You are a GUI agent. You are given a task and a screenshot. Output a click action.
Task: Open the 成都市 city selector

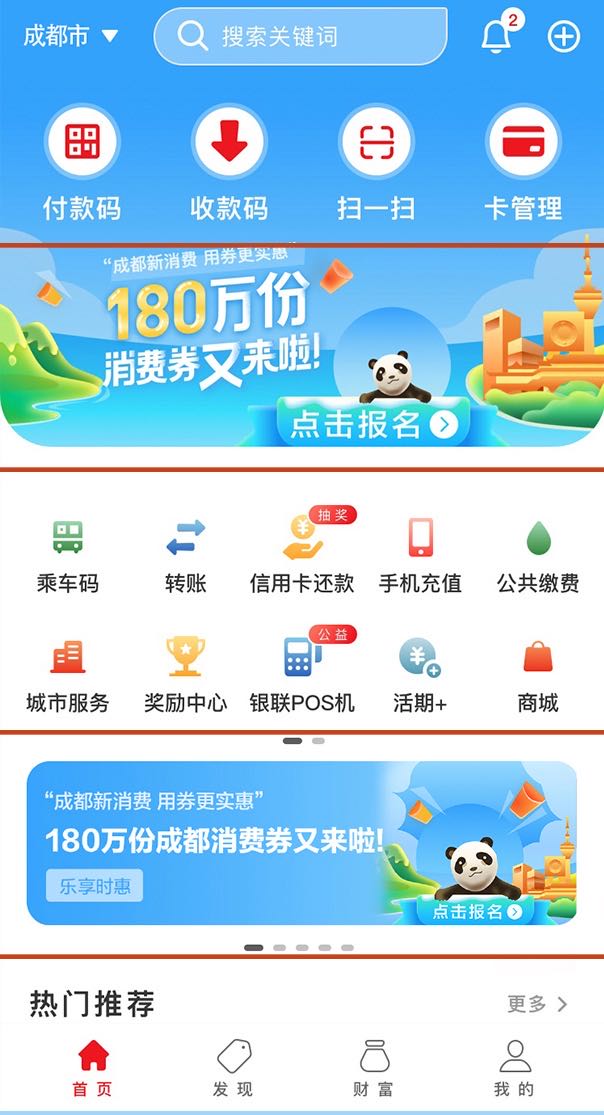click(x=70, y=36)
